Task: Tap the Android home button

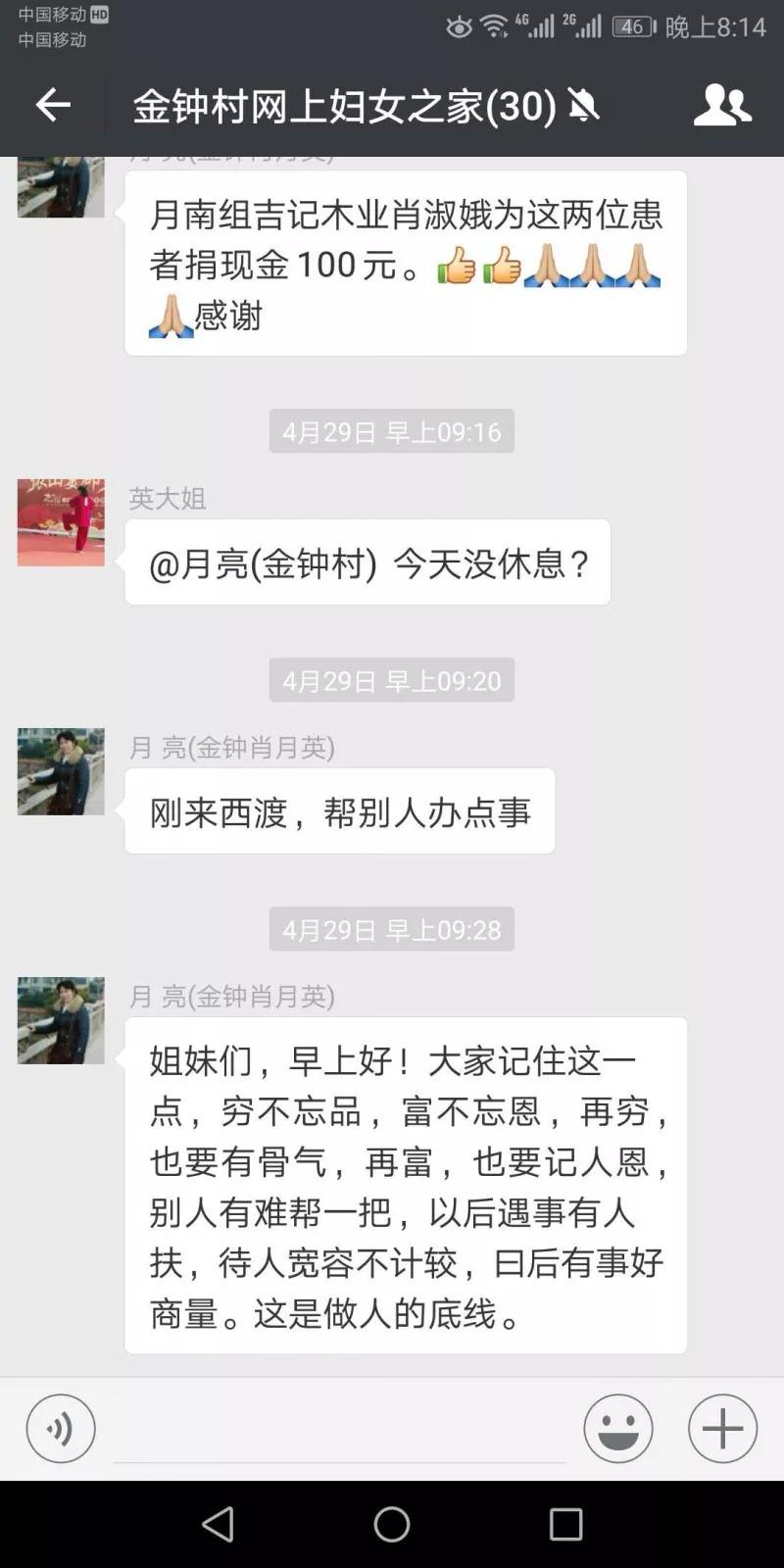Action: pyautogui.click(x=392, y=1524)
